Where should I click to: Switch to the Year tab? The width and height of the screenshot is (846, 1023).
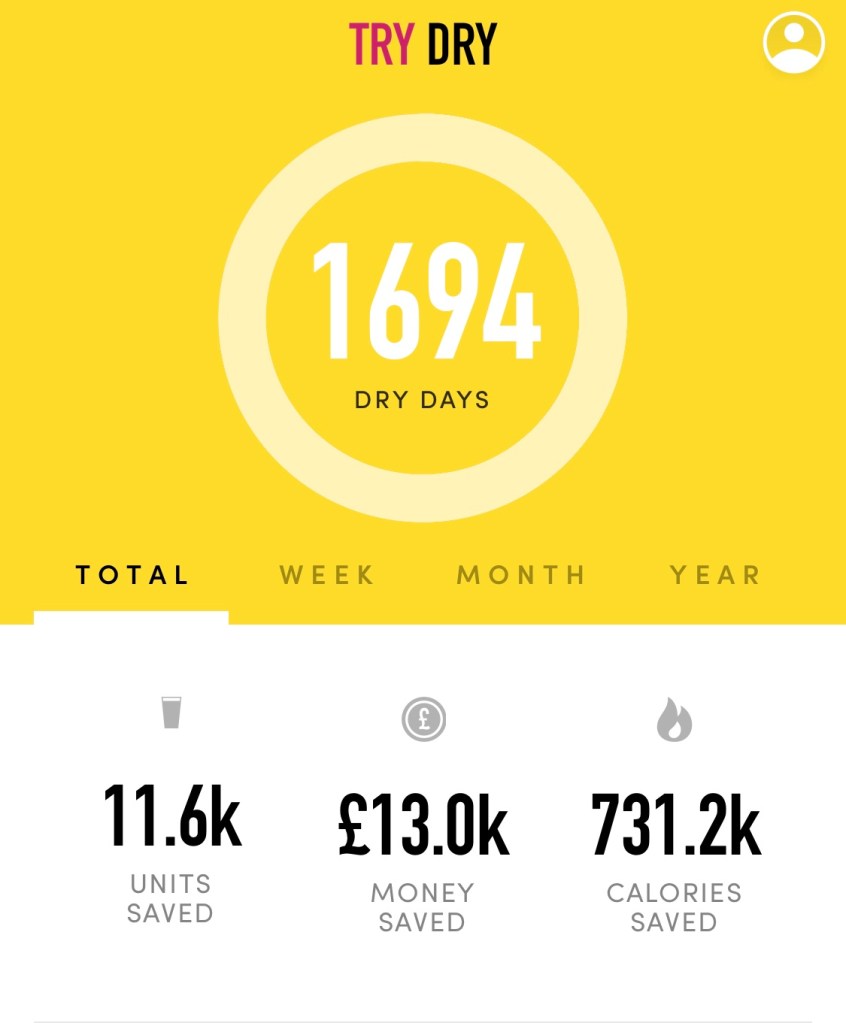tap(715, 575)
